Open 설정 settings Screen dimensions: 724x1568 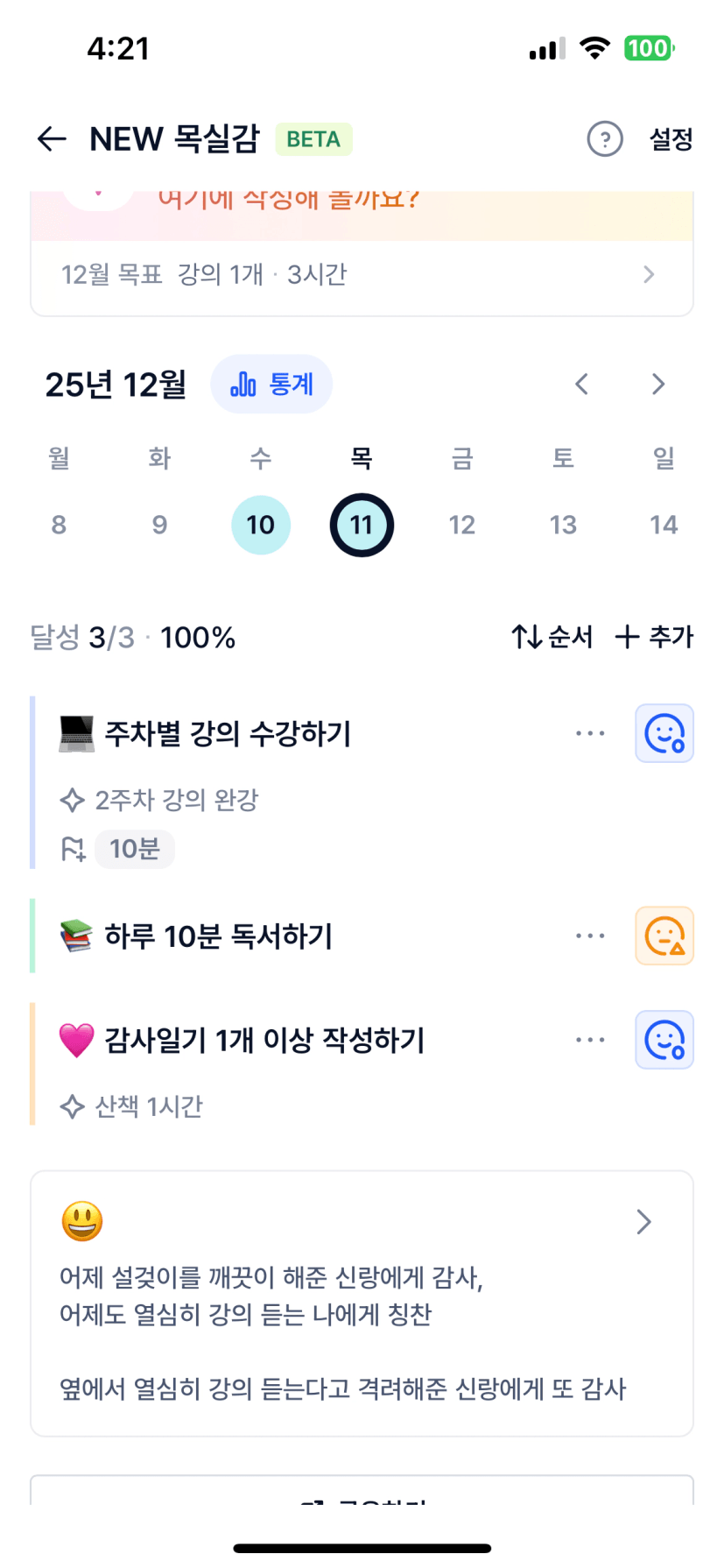[x=671, y=138]
